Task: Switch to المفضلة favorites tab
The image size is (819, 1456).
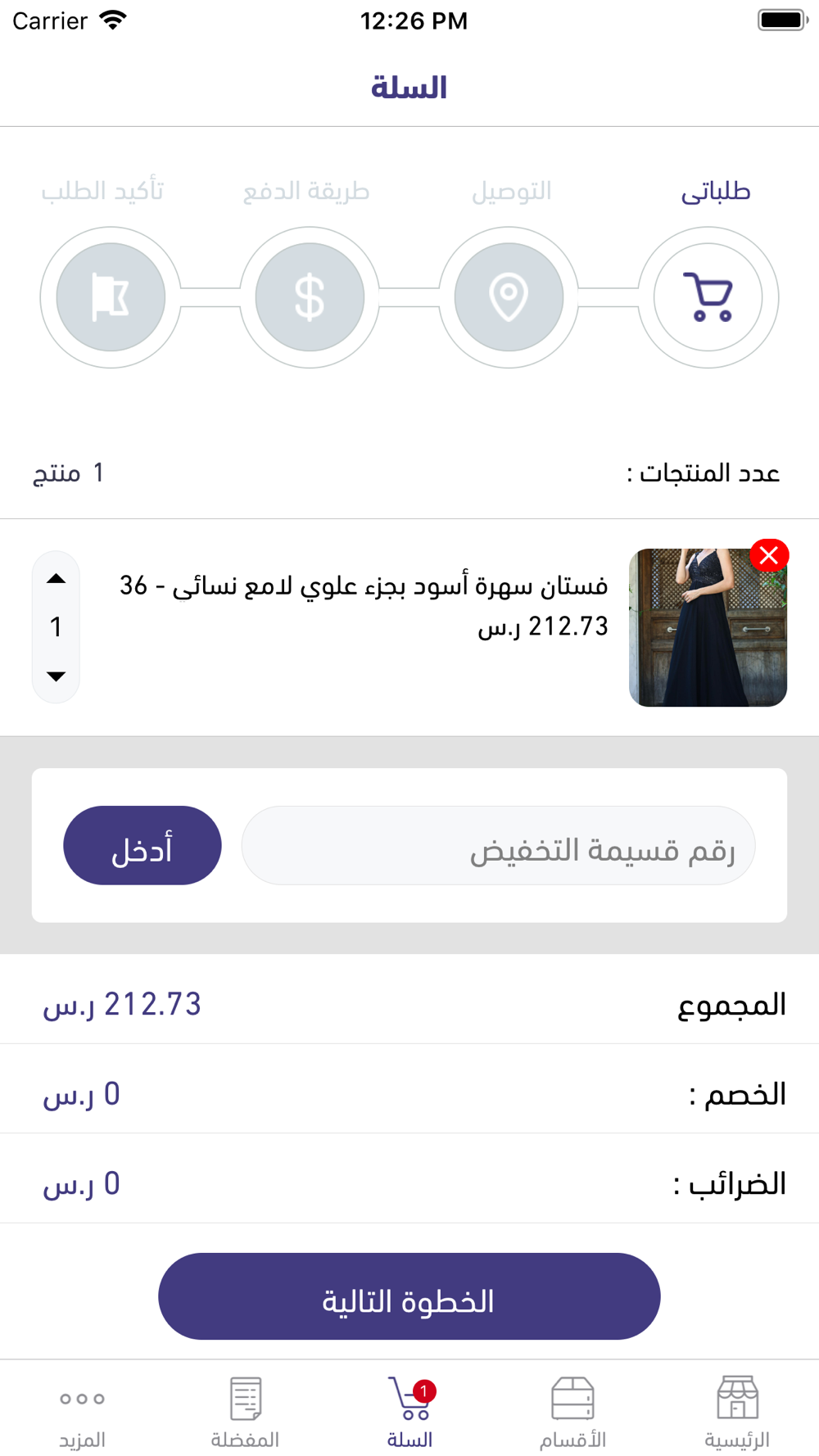Action: 246,1411
